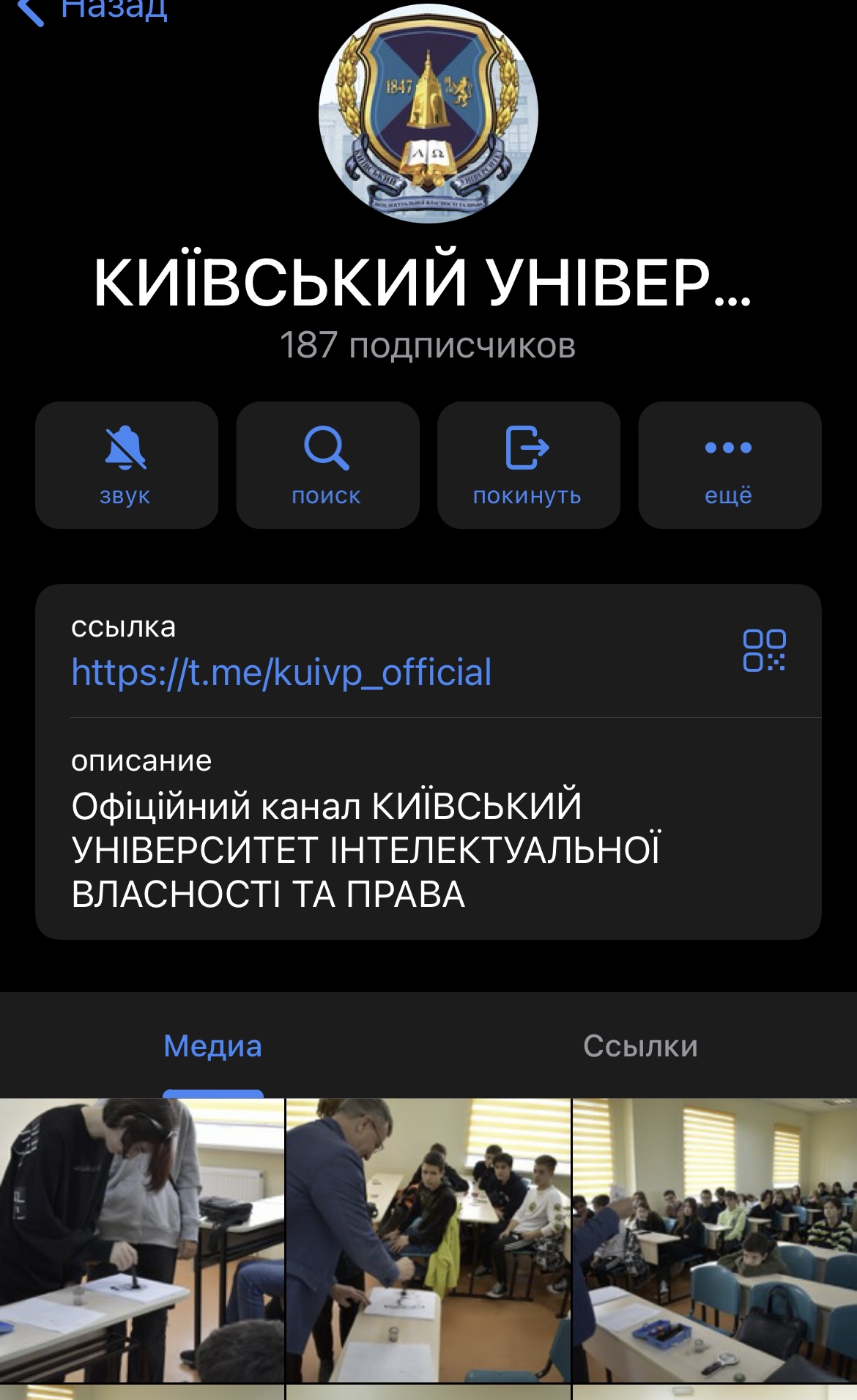Leave the channel via покинуть
Image resolution: width=857 pixels, height=1400 pixels.
(528, 464)
